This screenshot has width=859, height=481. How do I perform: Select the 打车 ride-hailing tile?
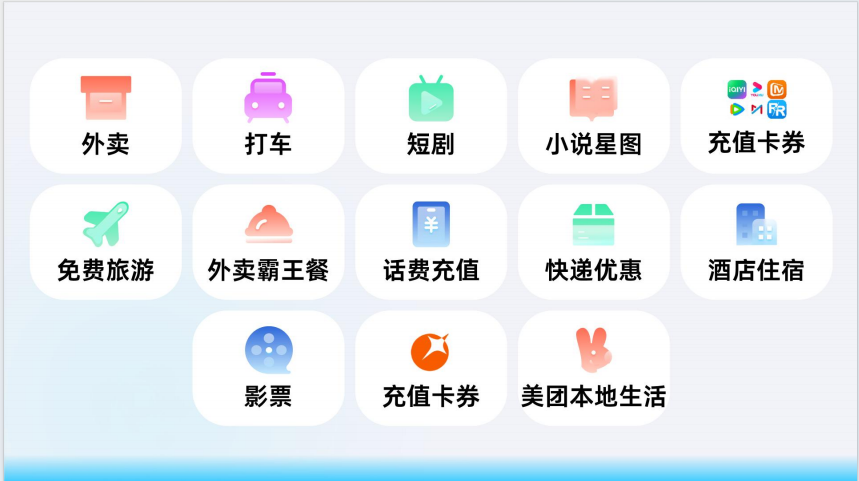coord(268,116)
